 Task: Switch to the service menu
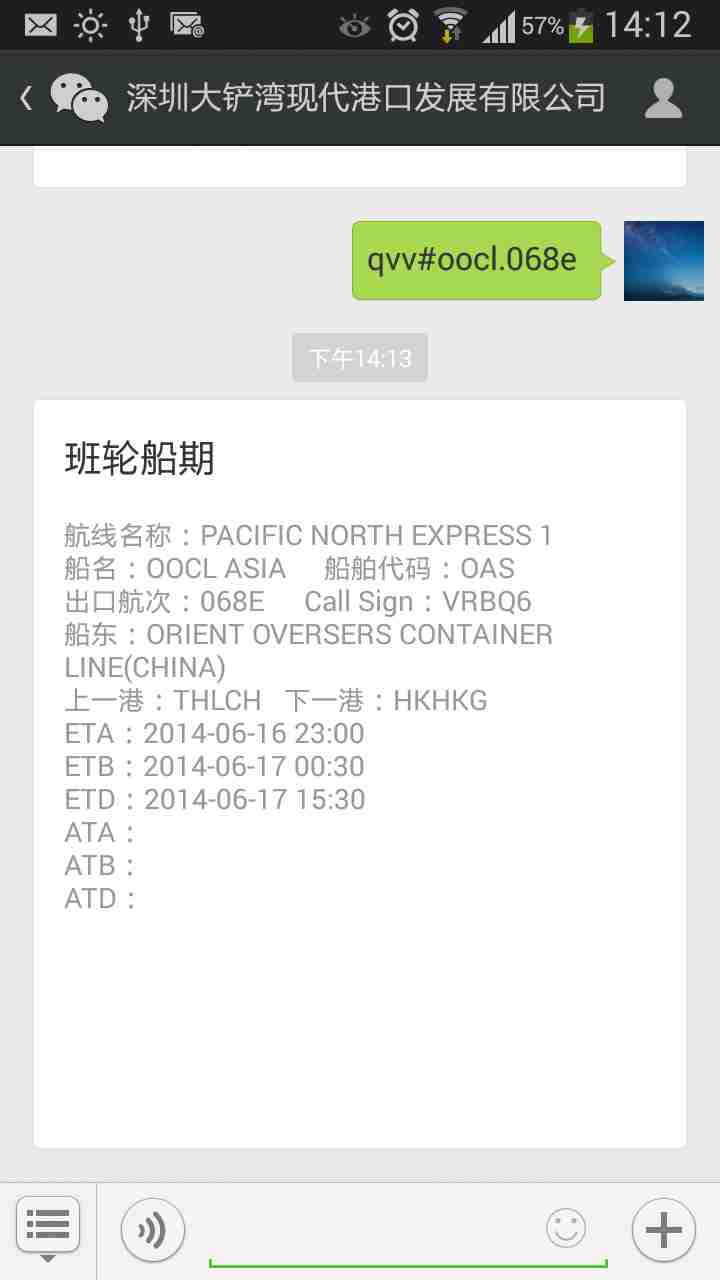[47, 1226]
